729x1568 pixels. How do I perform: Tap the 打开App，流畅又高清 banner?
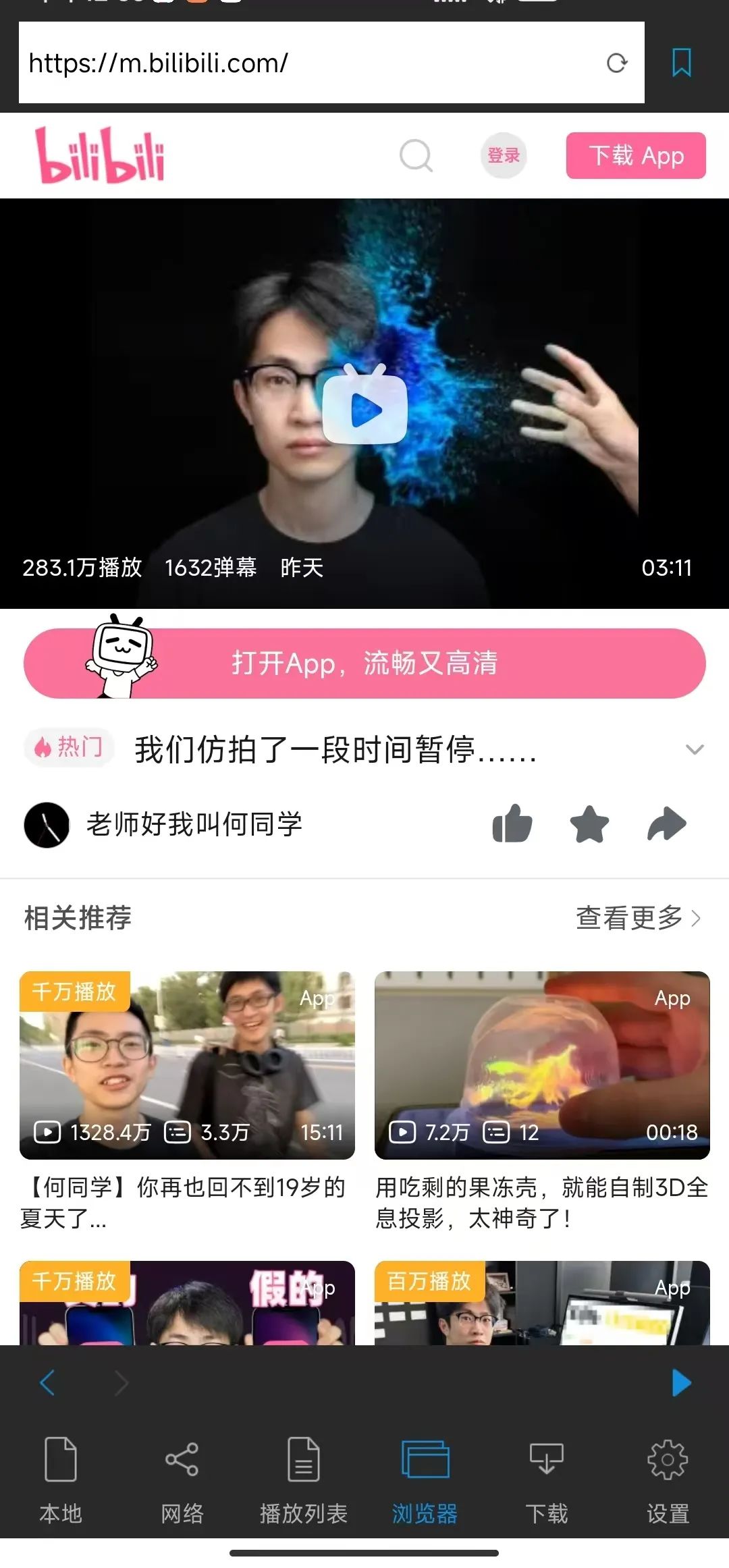point(364,663)
